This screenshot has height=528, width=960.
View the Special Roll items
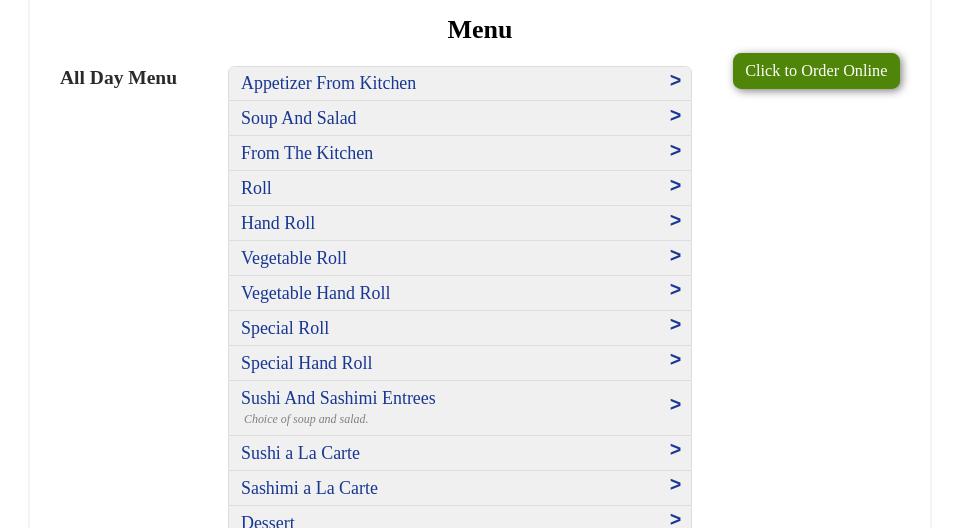(x=459, y=328)
